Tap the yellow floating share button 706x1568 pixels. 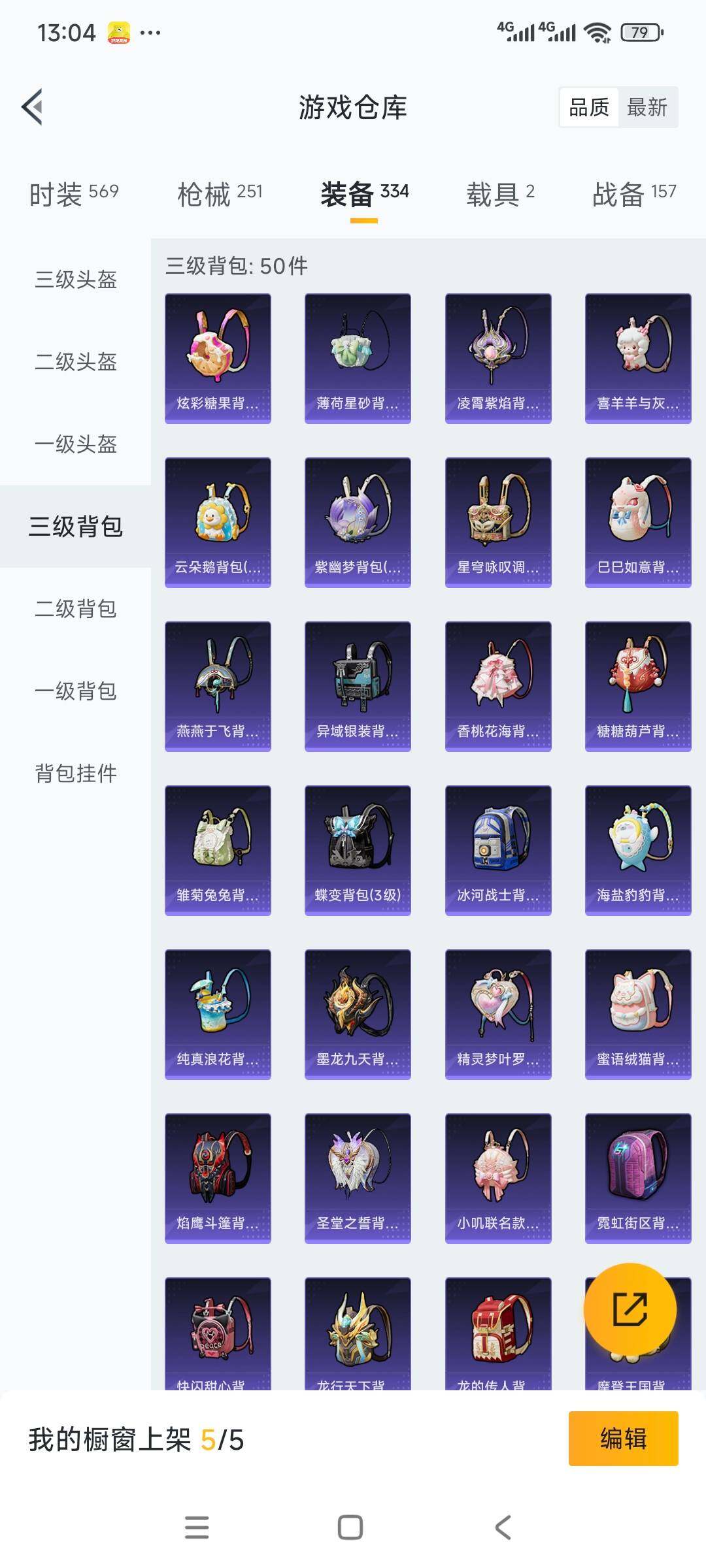coord(630,1309)
